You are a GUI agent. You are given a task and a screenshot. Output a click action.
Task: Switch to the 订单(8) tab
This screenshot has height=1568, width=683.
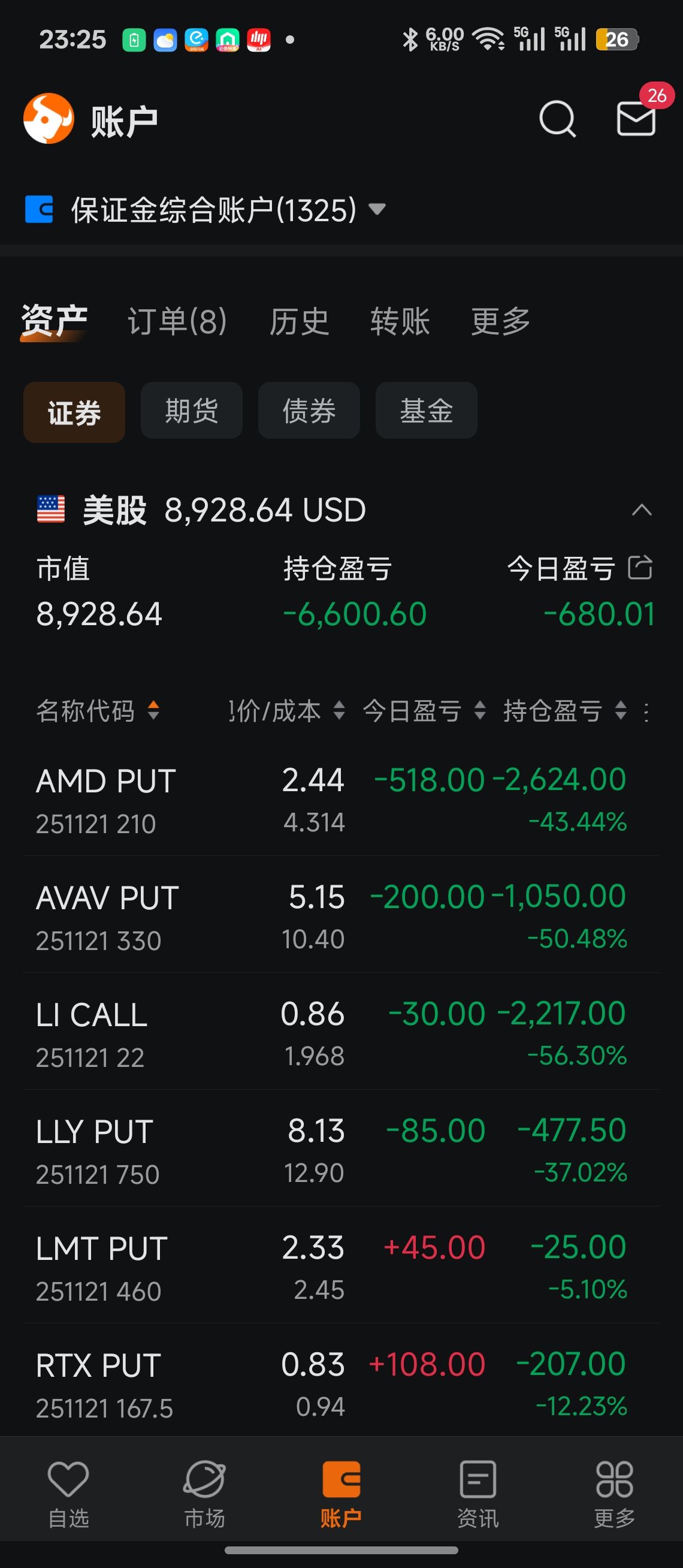click(x=177, y=321)
